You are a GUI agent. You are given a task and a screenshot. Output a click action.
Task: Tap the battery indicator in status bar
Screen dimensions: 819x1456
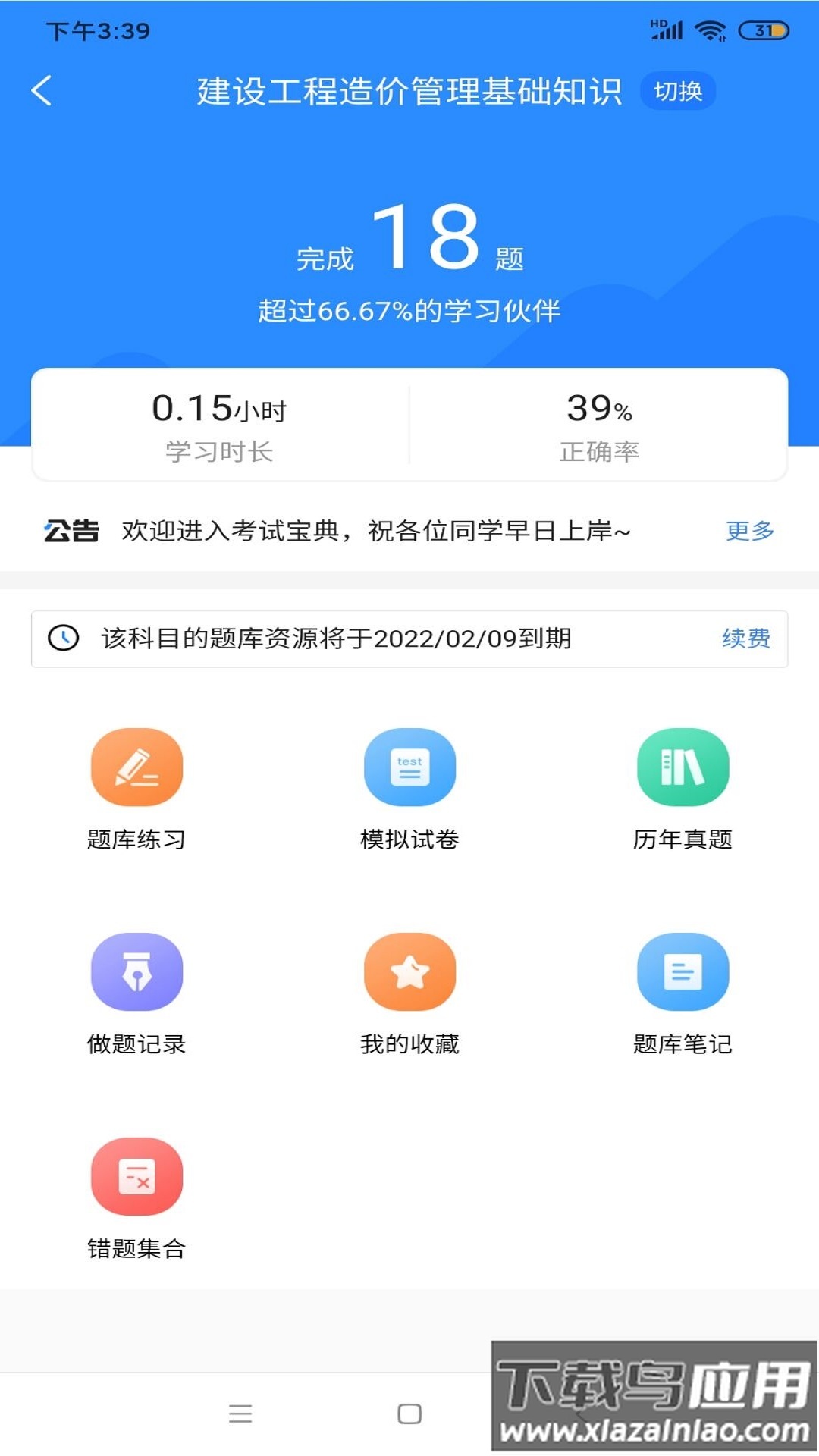(x=761, y=30)
